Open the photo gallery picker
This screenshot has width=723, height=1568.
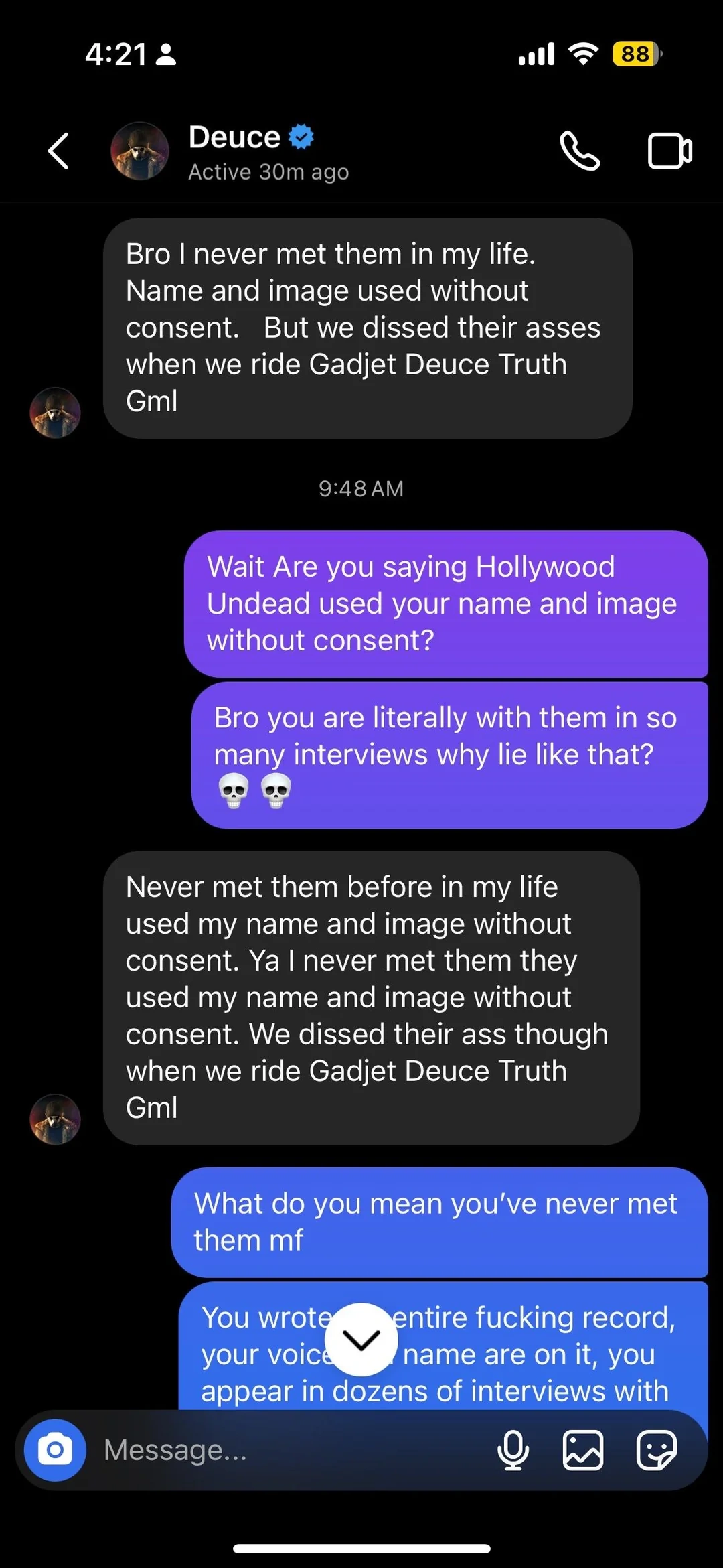click(583, 1450)
